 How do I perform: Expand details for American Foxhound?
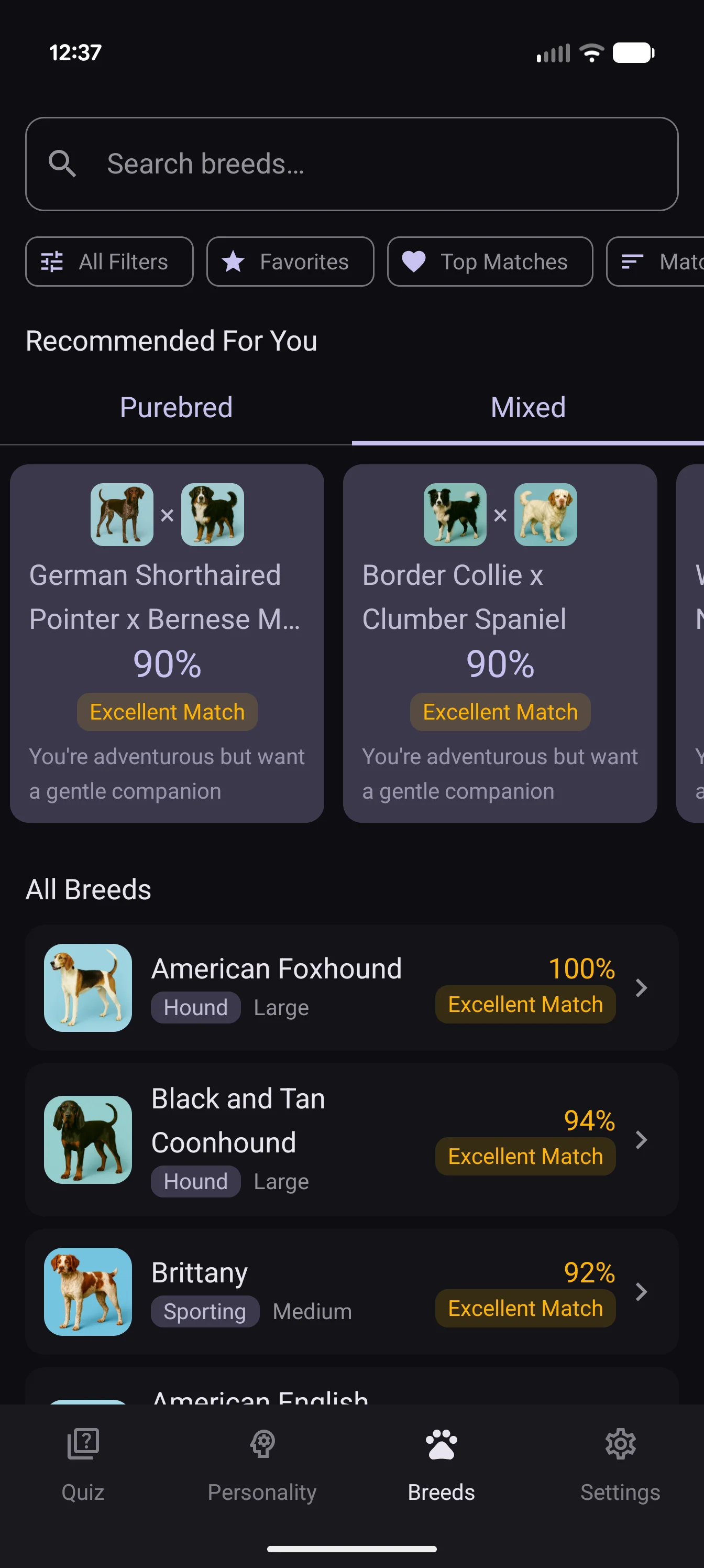640,988
